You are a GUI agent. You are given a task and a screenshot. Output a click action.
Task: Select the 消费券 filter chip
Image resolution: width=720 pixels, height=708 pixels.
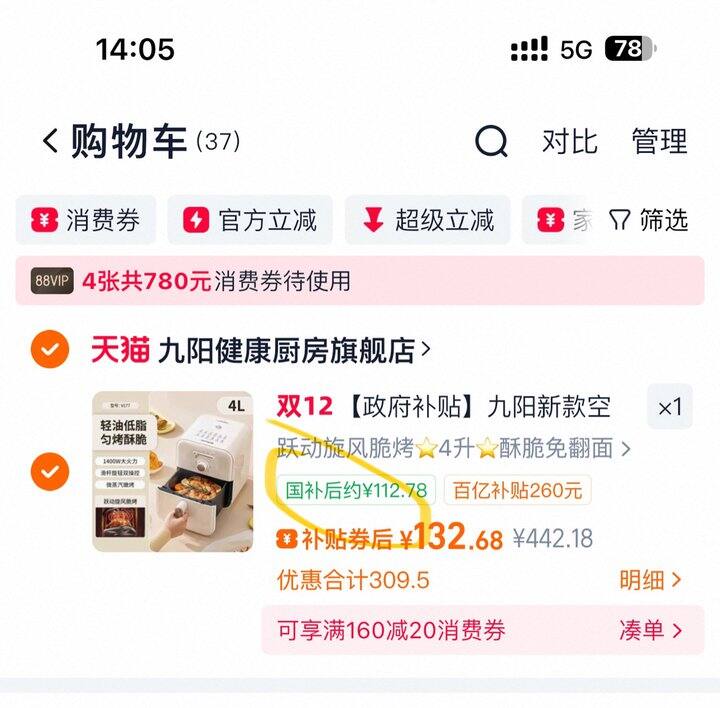pos(86,220)
